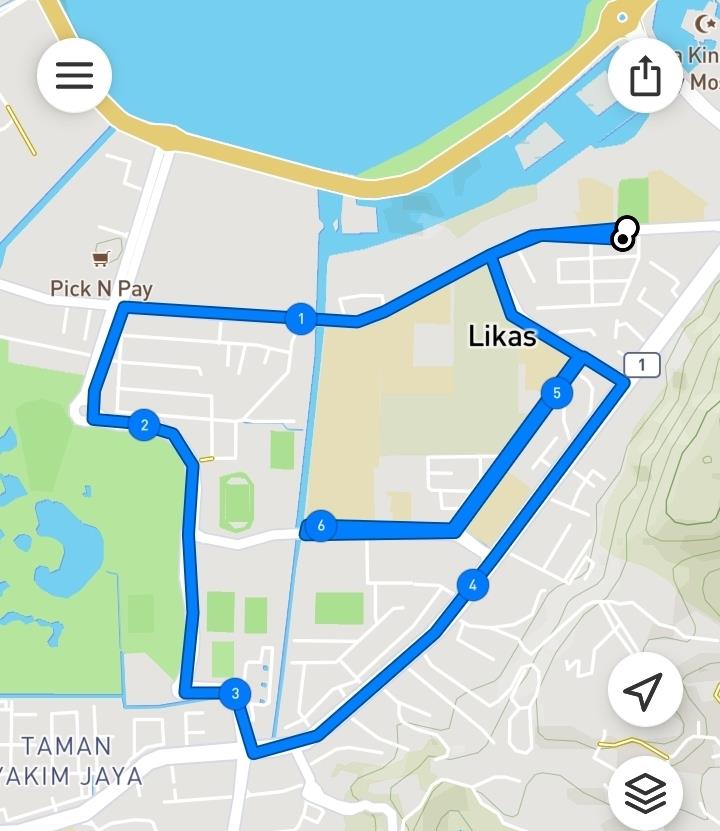Open the hamburger menu
This screenshot has width=720, height=831.
point(74,75)
